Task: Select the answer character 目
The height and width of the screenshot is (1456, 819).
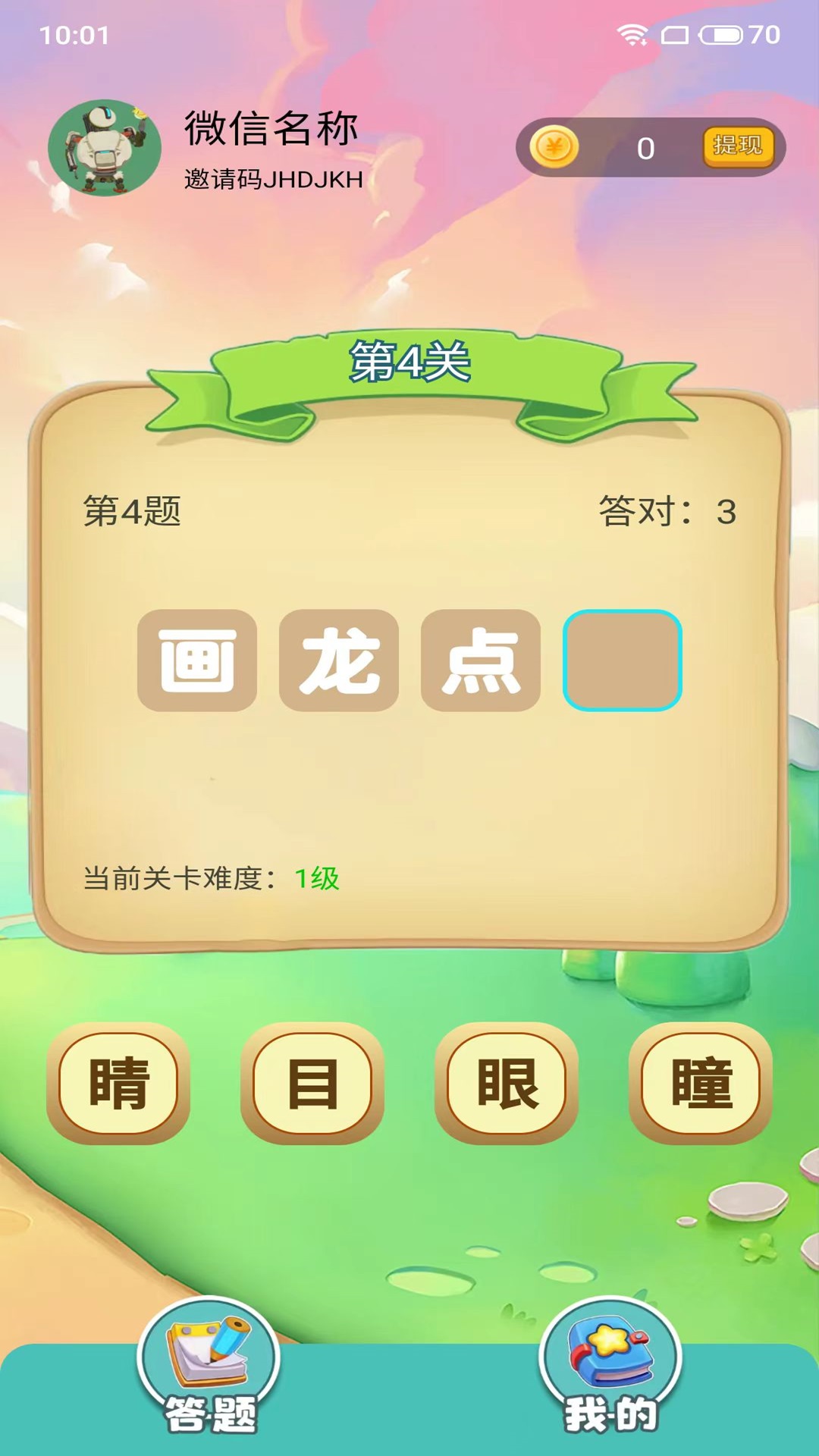Action: click(312, 1082)
